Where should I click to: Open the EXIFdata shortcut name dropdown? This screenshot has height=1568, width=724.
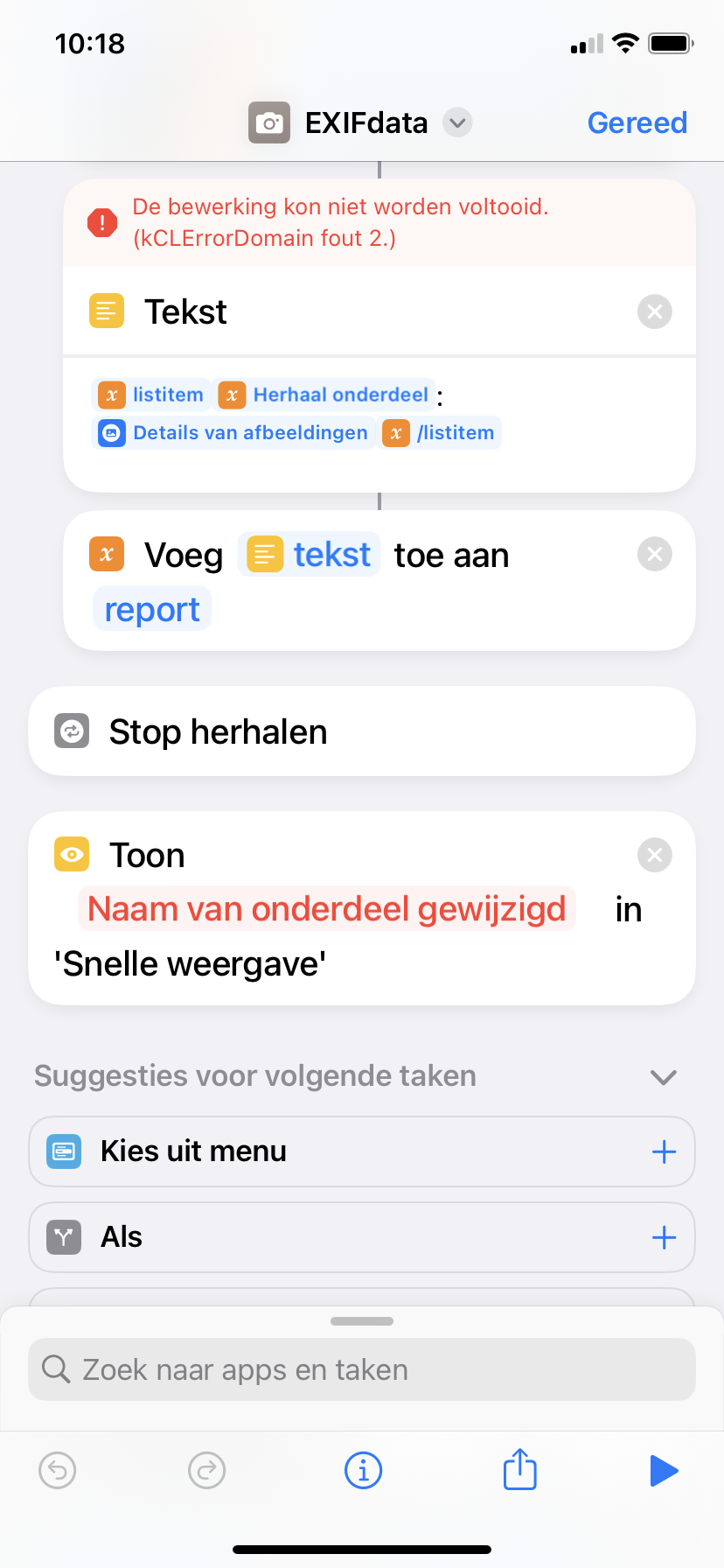point(456,122)
